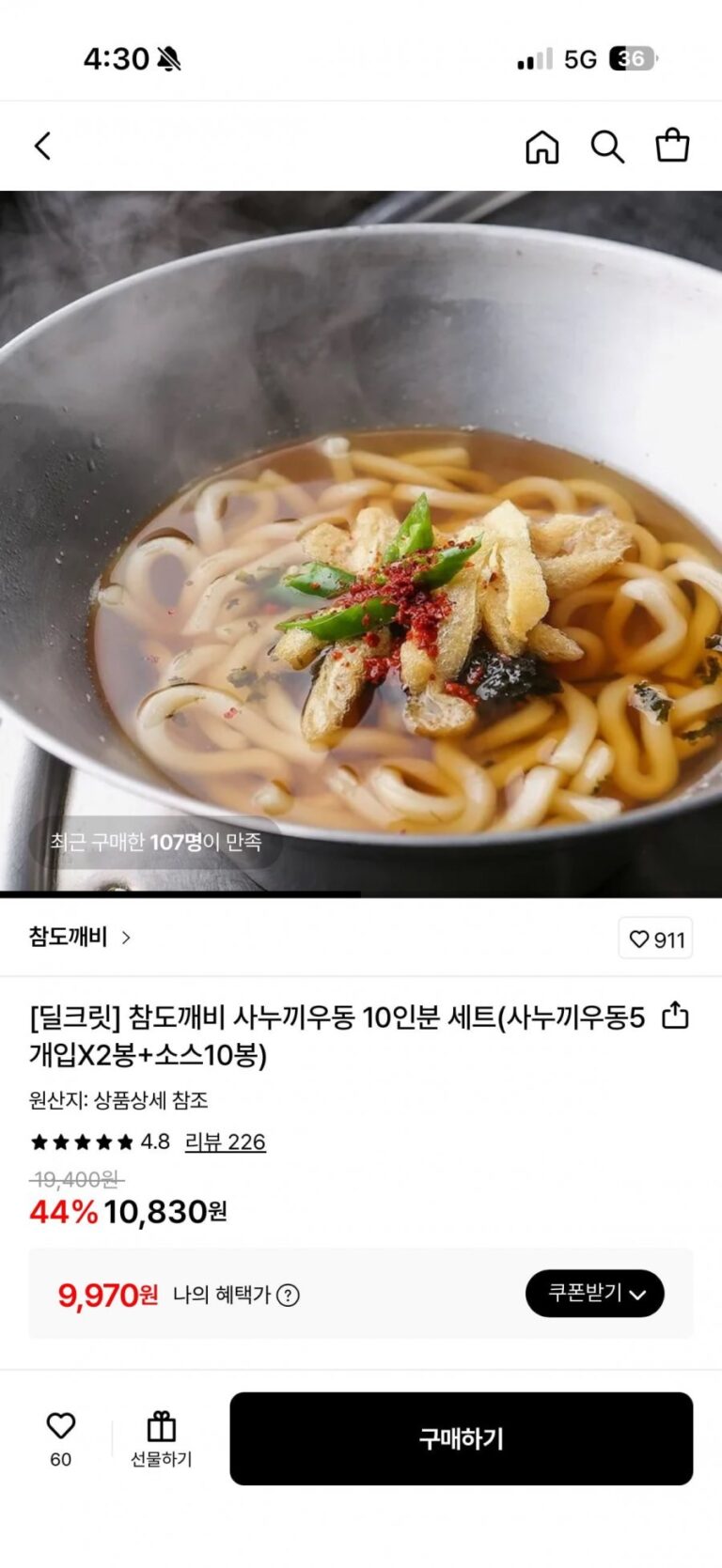Expand the 쿠폰받기 coupon button
Screen dimensions: 722x1568
[x=594, y=1294]
